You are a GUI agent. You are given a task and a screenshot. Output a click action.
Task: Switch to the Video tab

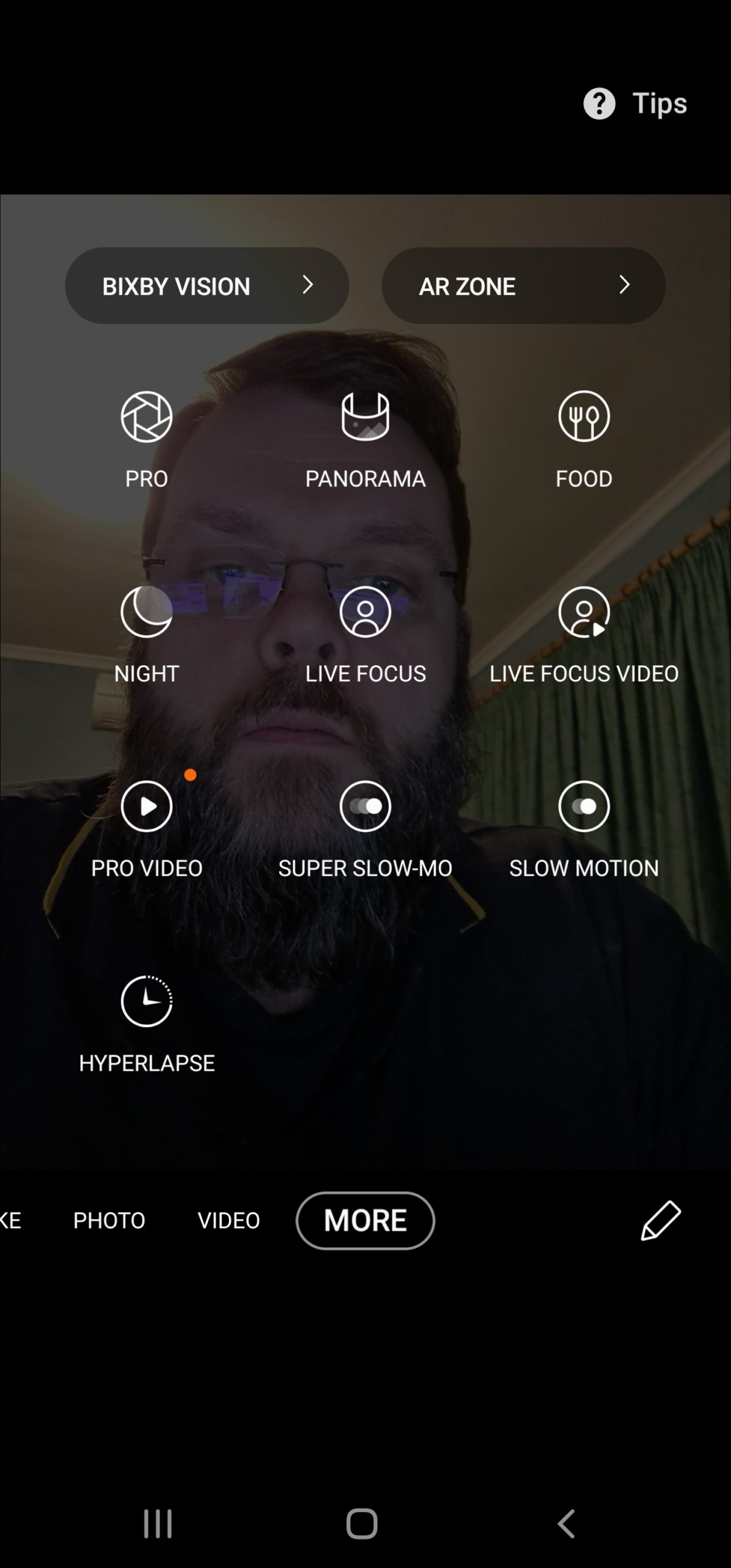(229, 1220)
